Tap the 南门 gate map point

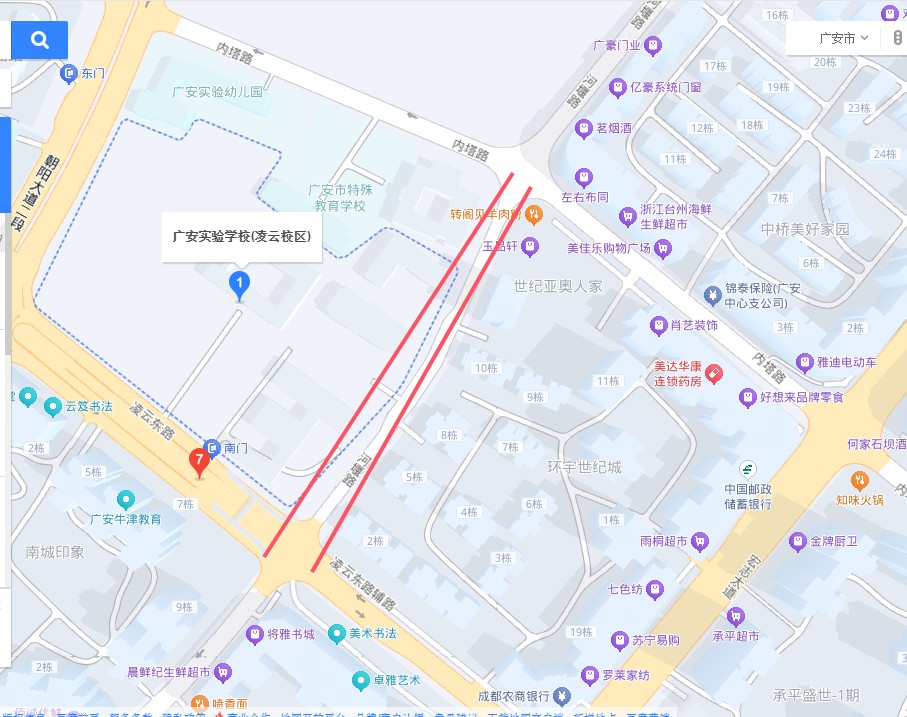click(x=212, y=447)
